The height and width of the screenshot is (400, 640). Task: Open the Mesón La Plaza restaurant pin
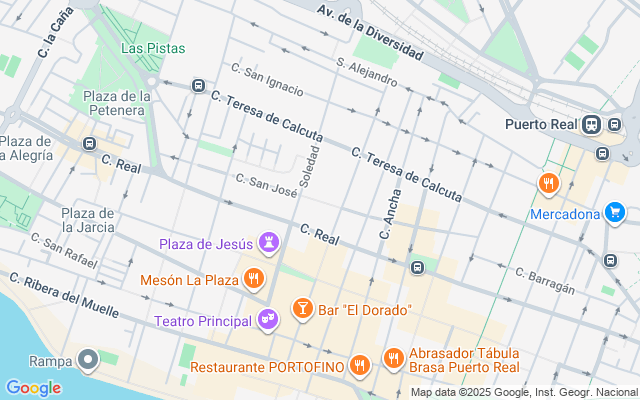pyautogui.click(x=255, y=279)
